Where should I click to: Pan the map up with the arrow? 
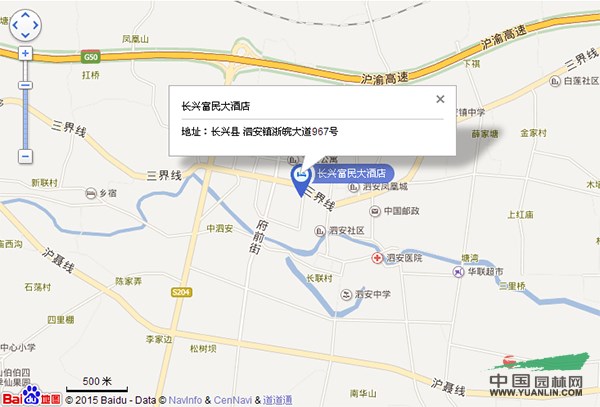(25, 16)
